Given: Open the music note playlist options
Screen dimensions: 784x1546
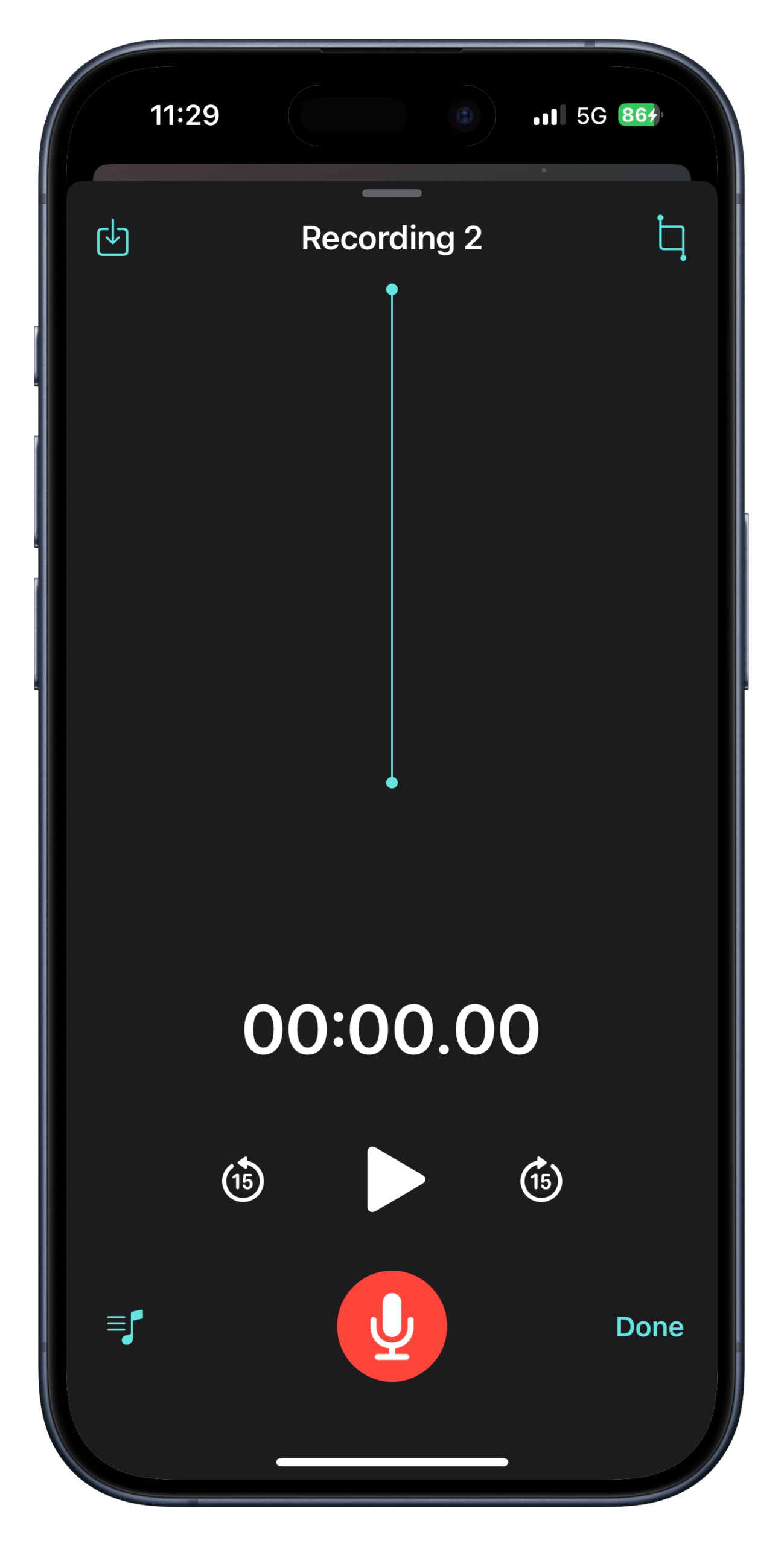Looking at the screenshot, I should (x=125, y=1327).
